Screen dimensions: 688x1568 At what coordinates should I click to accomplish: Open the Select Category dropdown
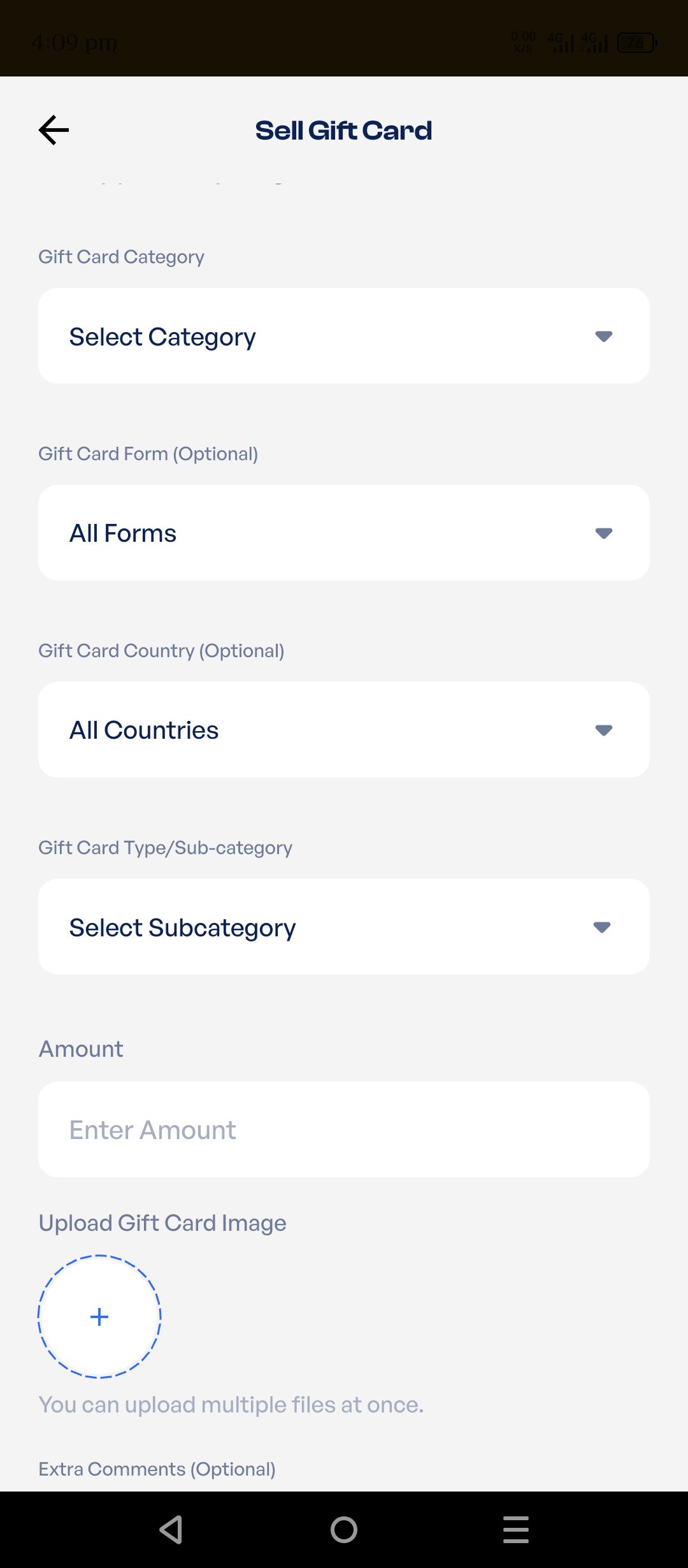(x=344, y=336)
